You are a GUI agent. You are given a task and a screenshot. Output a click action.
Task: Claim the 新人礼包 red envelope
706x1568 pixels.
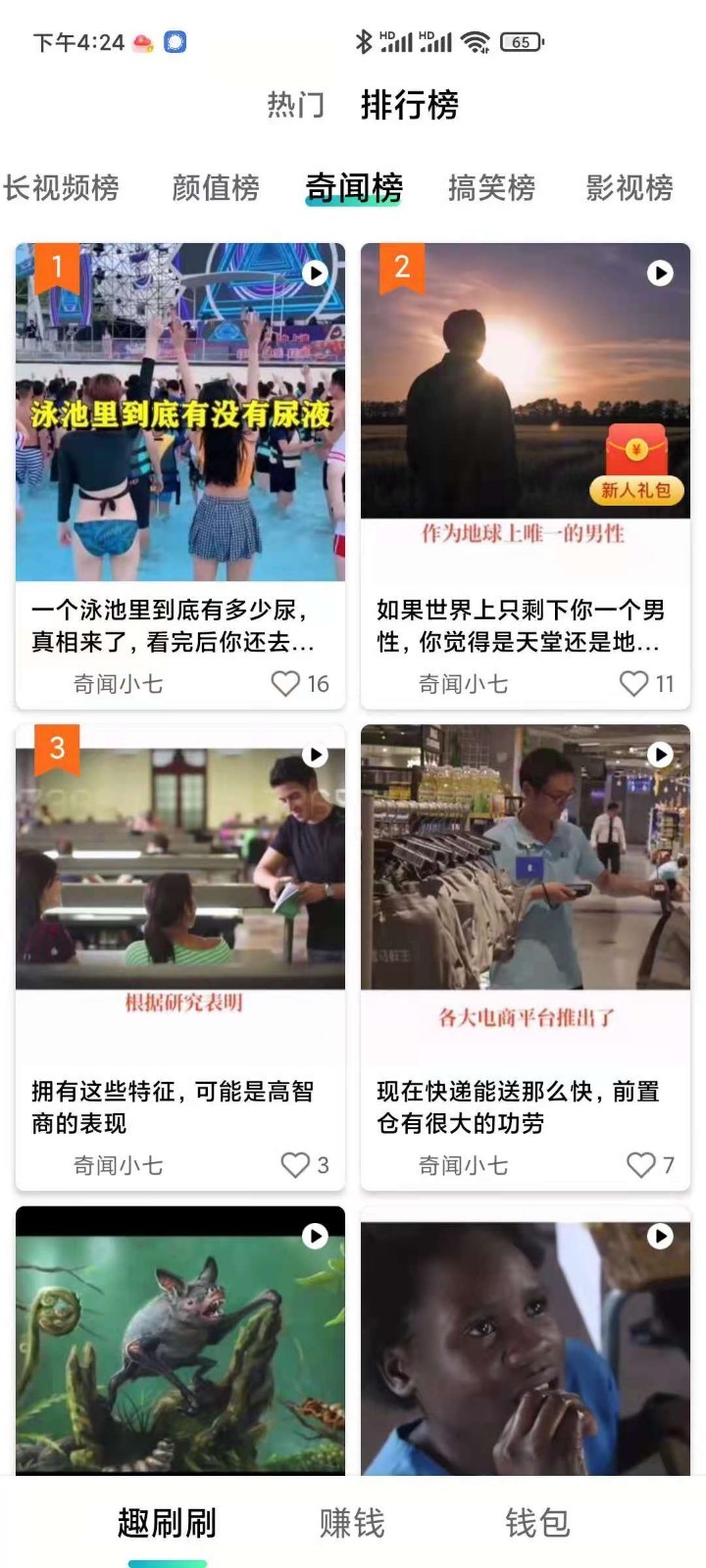coord(636,463)
